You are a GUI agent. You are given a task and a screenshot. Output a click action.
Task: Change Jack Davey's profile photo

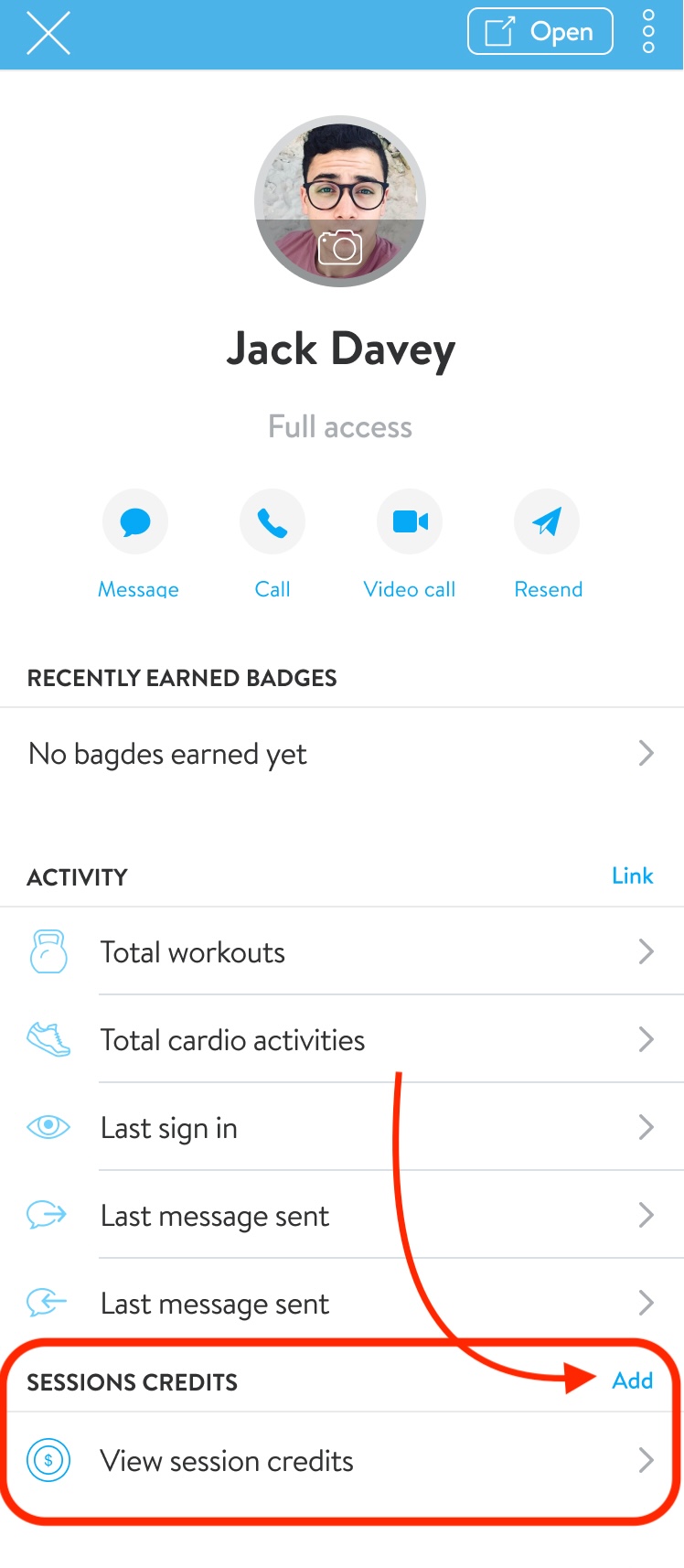point(340,247)
